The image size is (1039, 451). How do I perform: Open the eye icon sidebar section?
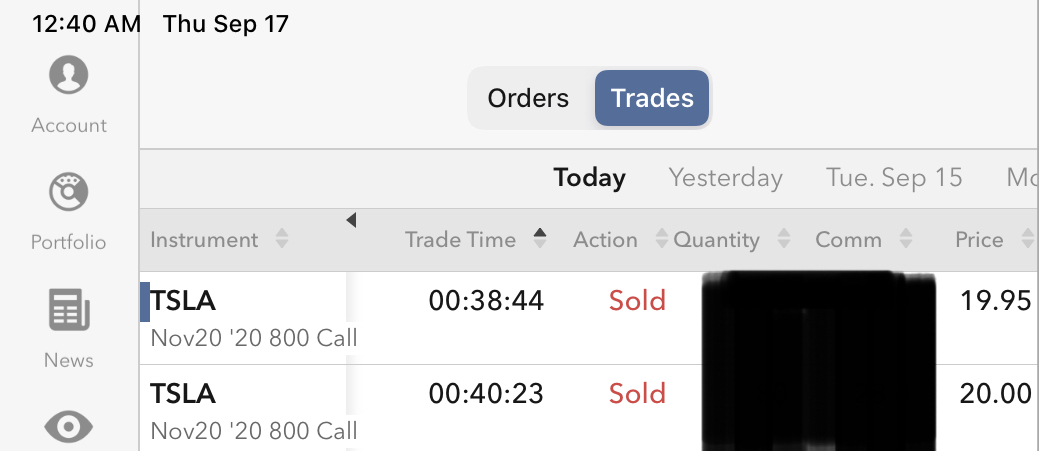pos(69,428)
